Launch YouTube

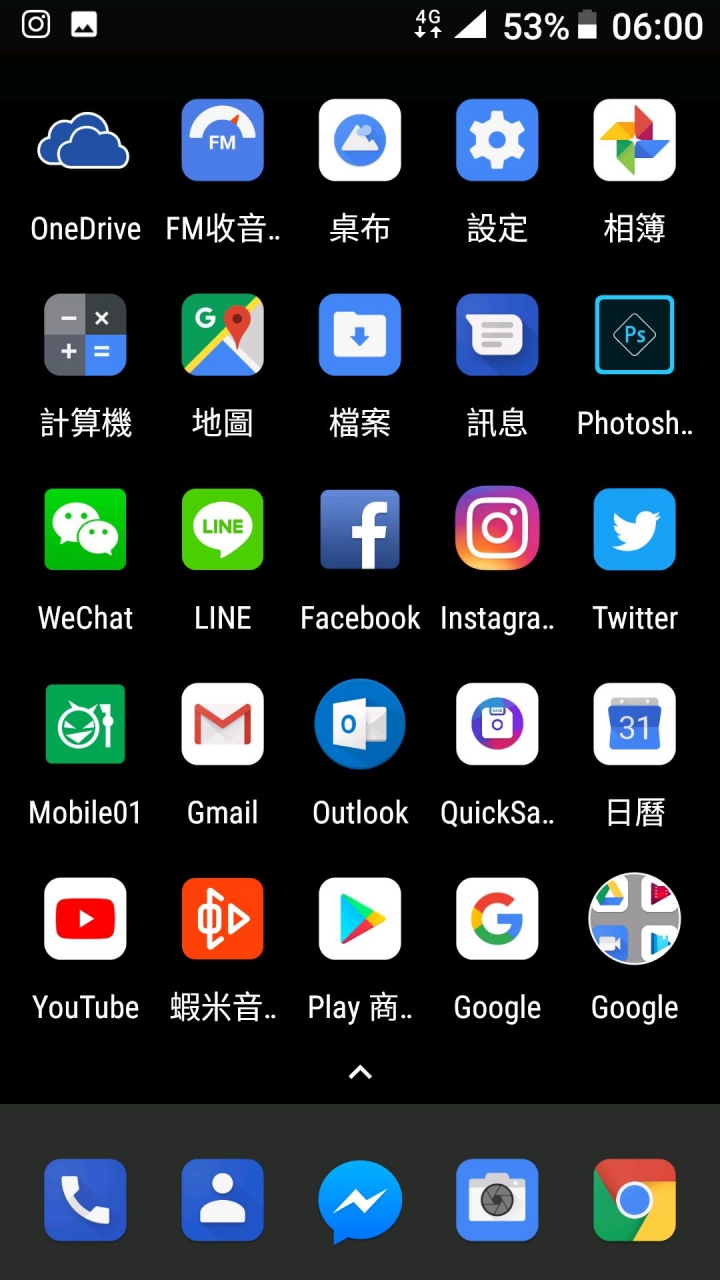click(x=85, y=919)
